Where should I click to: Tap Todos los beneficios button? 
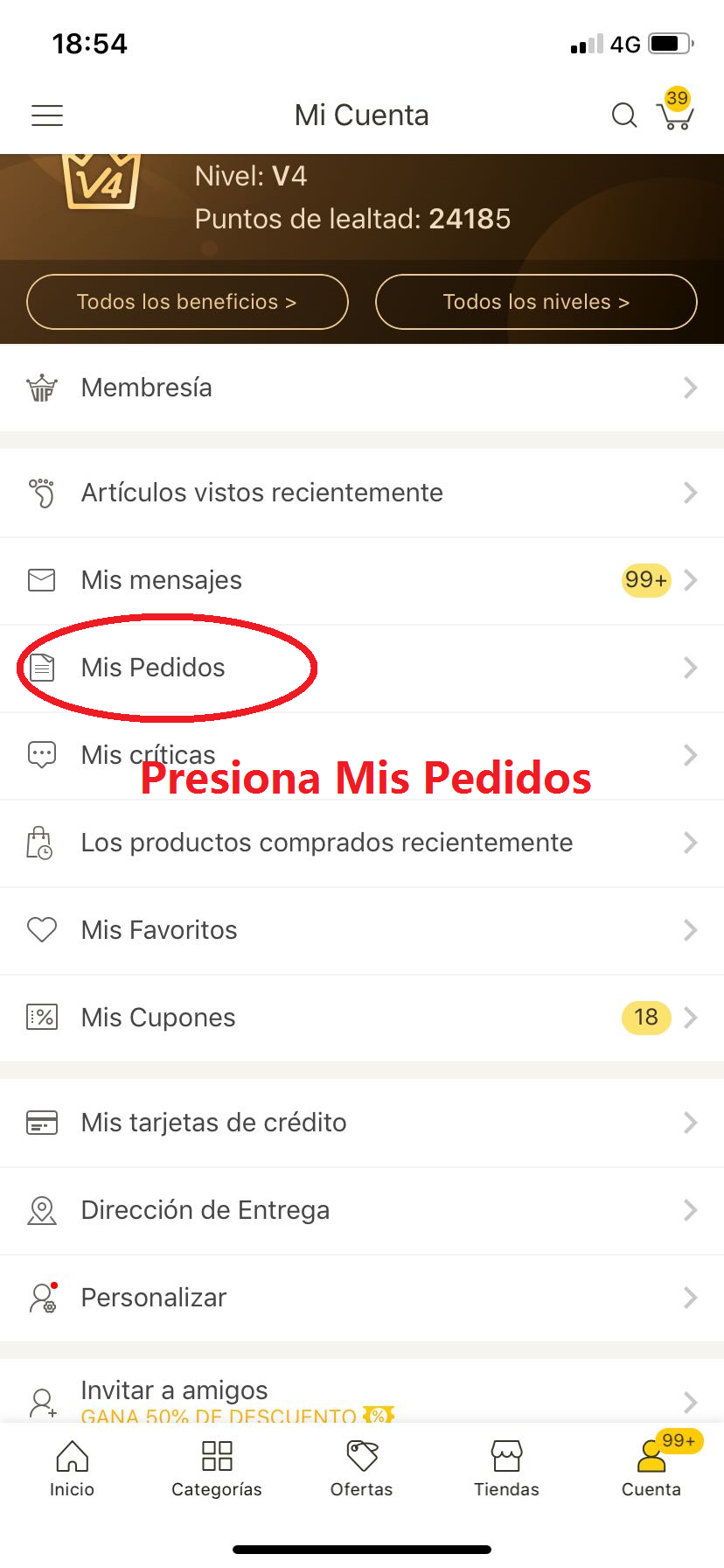(x=187, y=302)
